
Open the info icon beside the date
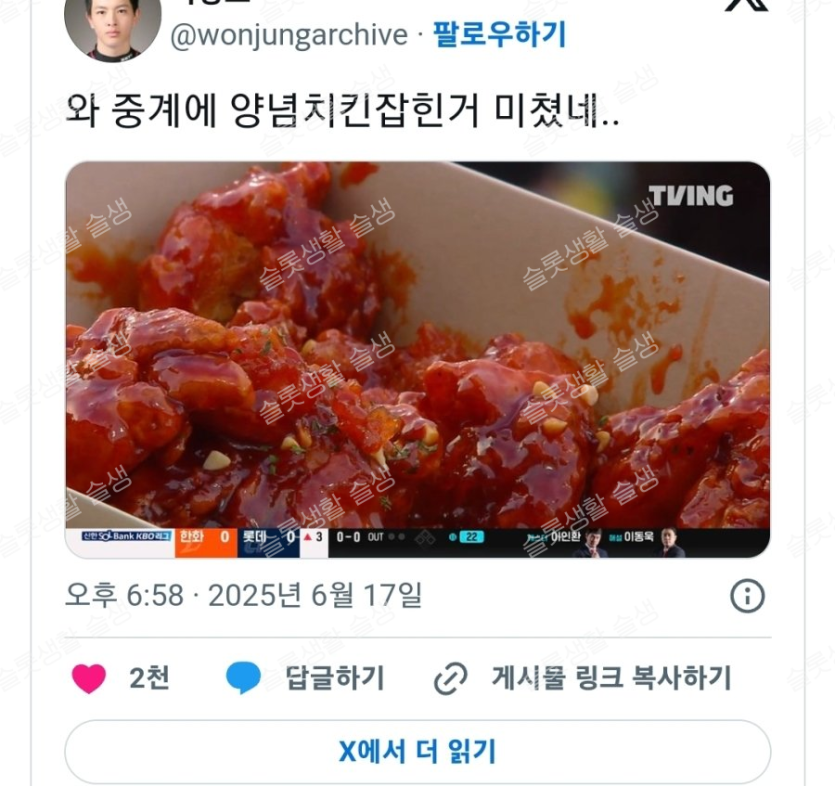tap(747, 596)
